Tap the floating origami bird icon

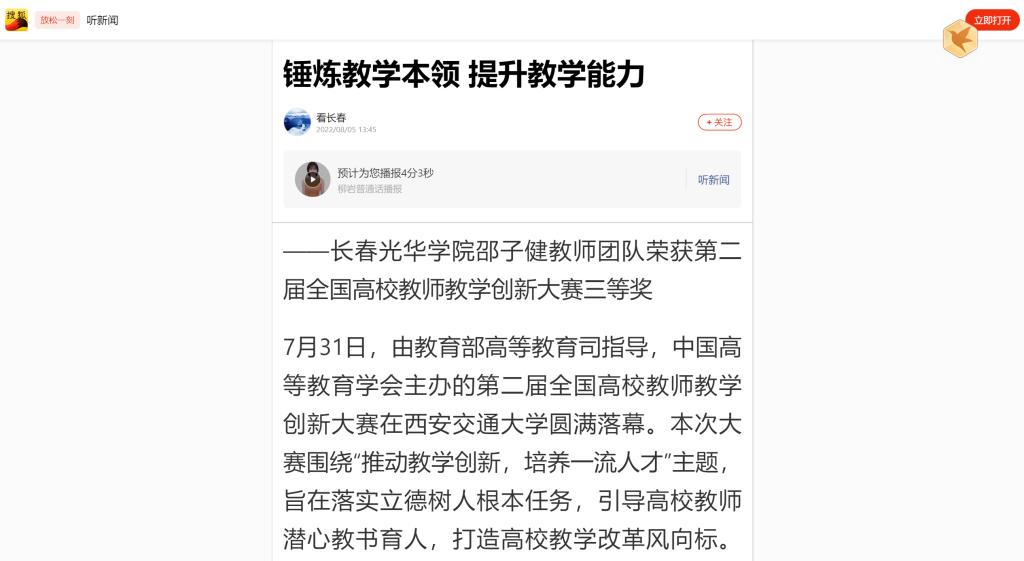coord(960,39)
